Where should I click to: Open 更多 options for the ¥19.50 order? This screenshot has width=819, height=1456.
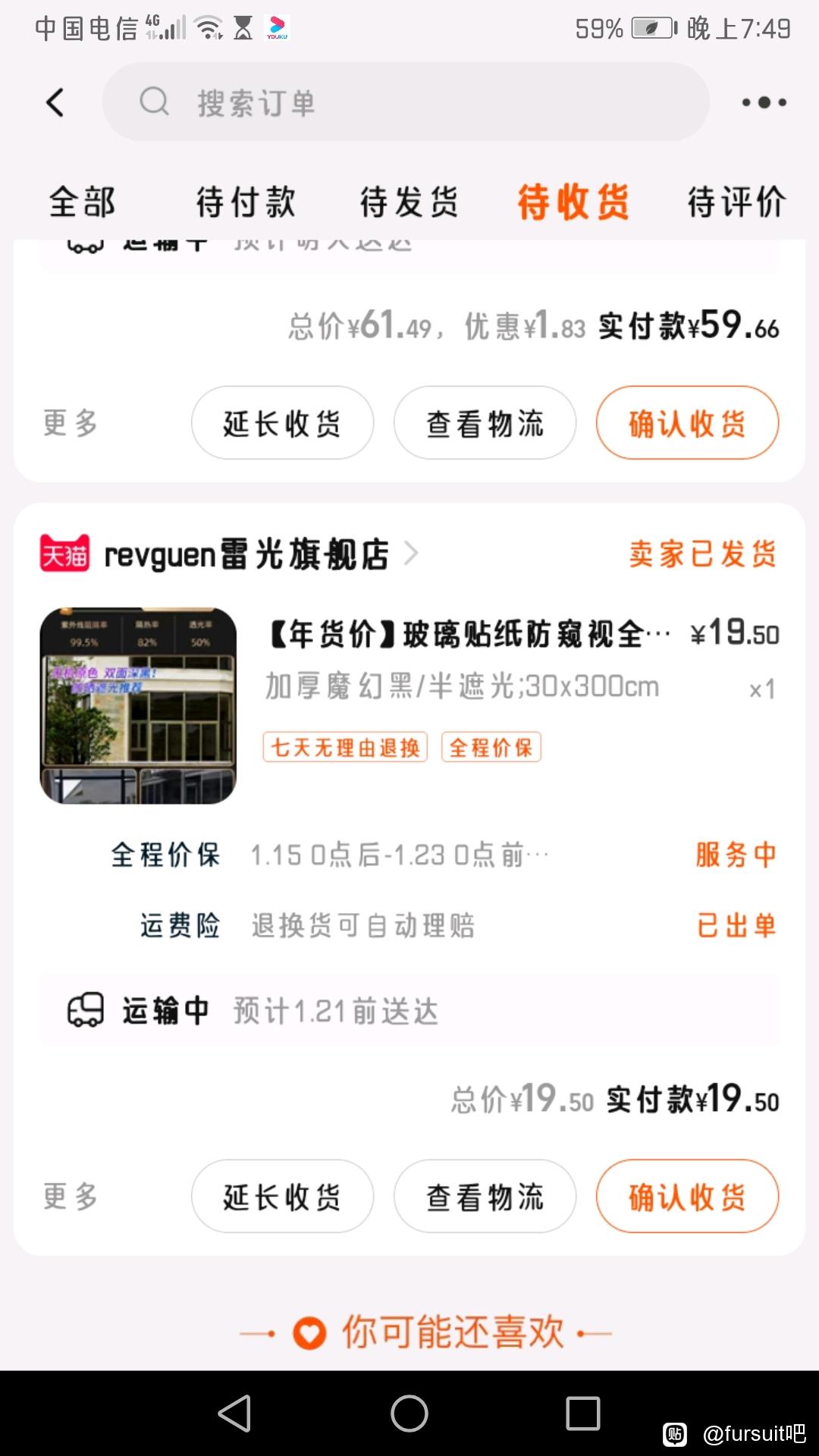71,1197
